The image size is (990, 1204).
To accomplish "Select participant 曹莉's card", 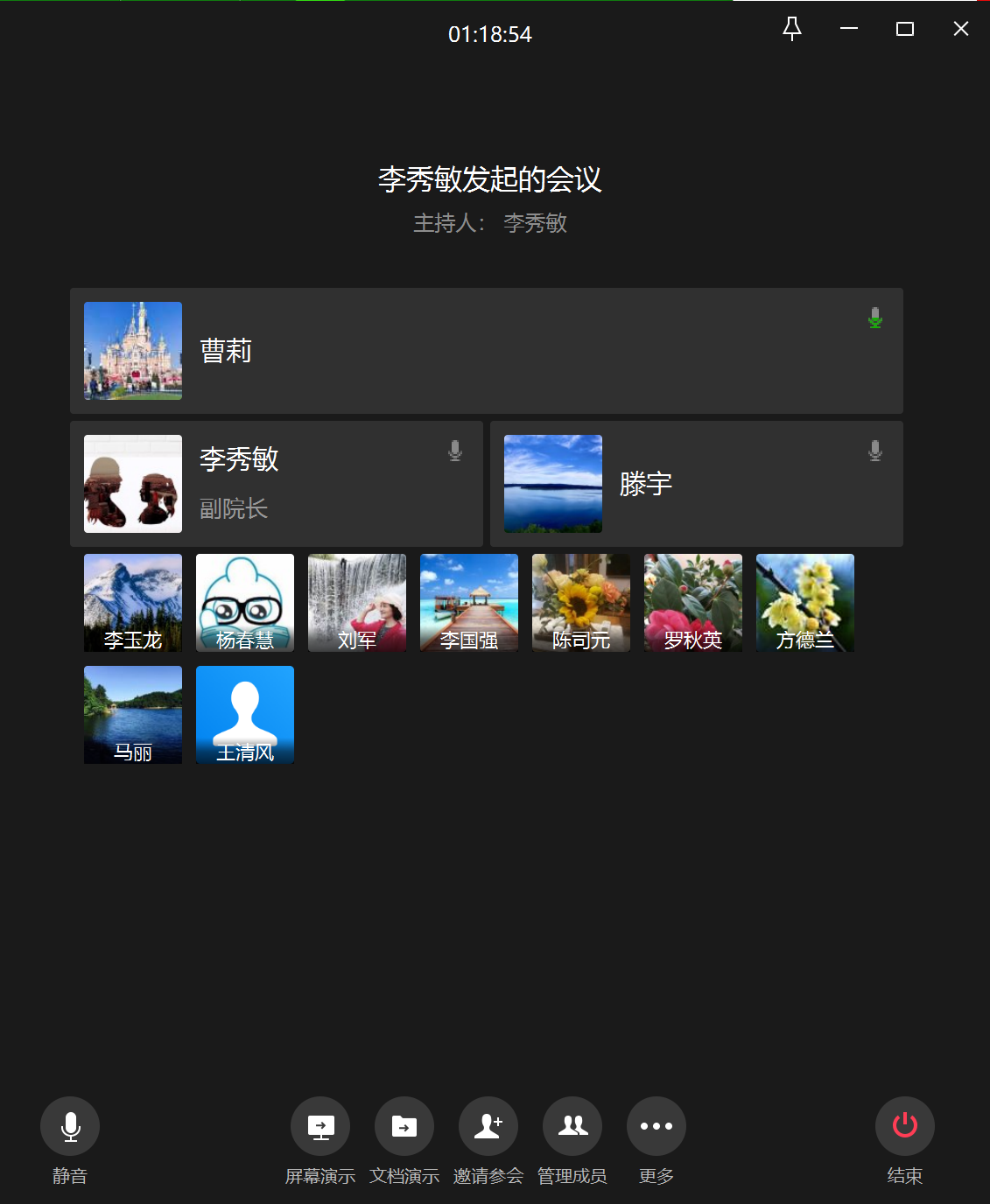I will click(x=487, y=351).
